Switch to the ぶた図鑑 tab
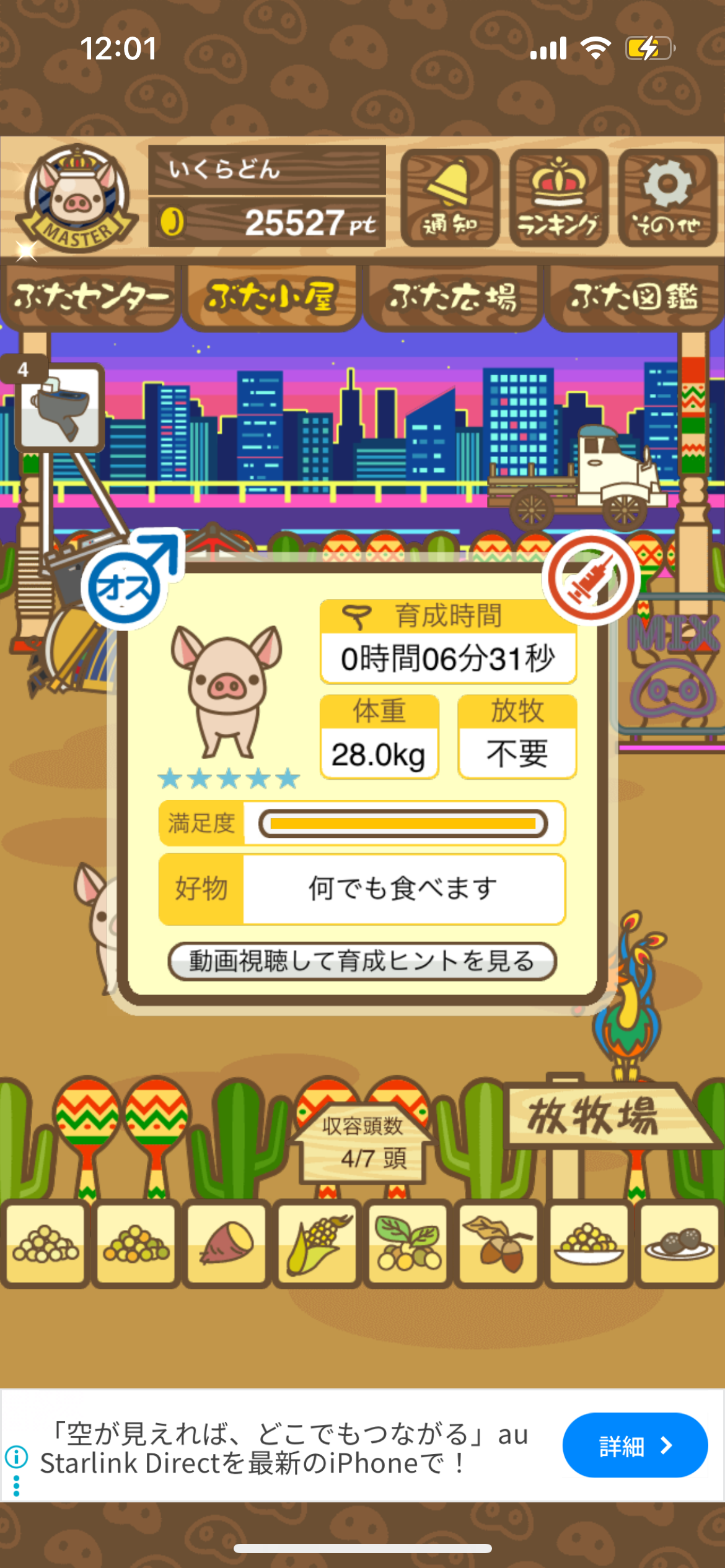Viewport: 725px width, 1568px height. click(x=634, y=297)
